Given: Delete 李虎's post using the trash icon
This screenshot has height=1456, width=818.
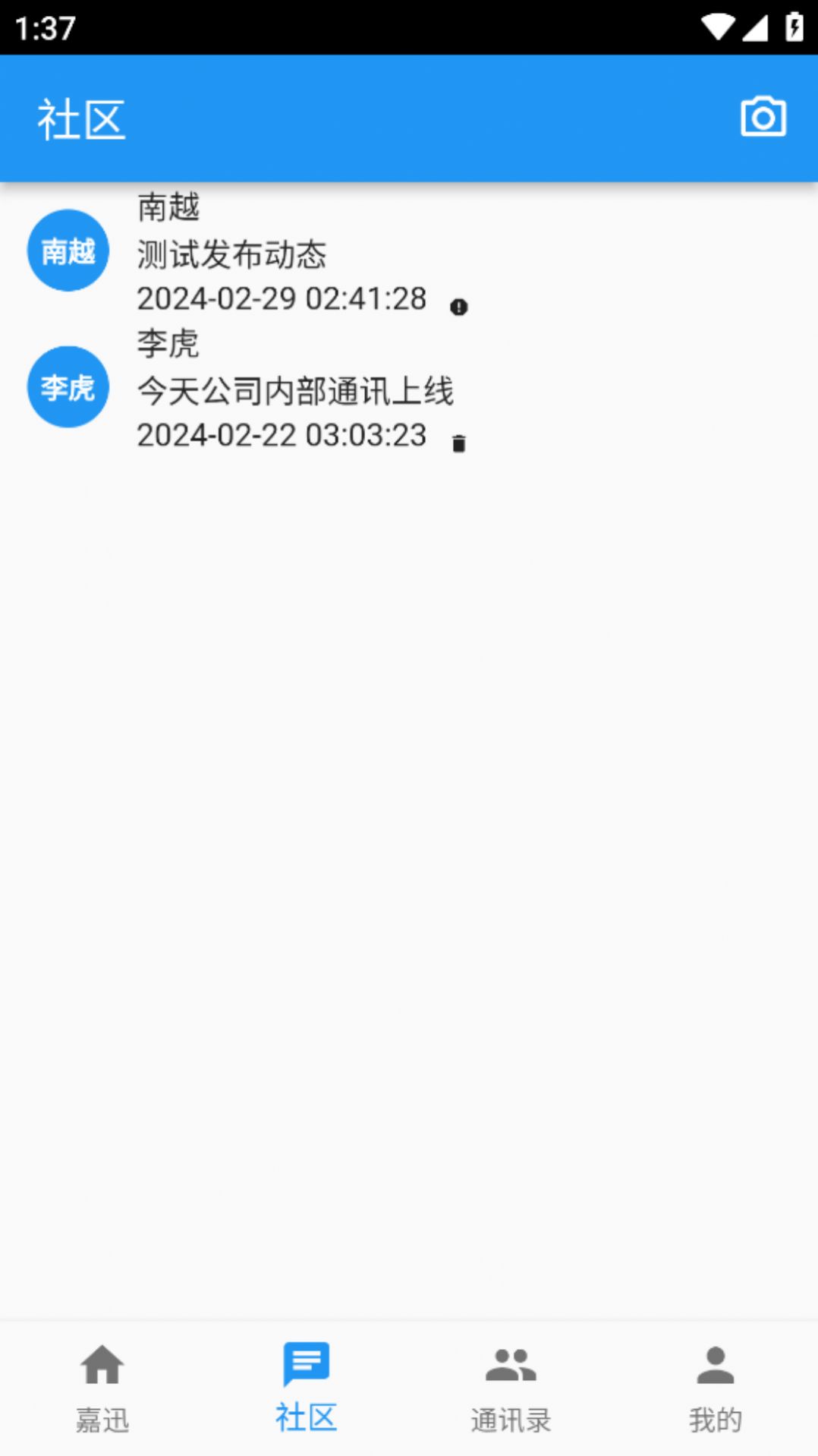Looking at the screenshot, I should [x=458, y=443].
